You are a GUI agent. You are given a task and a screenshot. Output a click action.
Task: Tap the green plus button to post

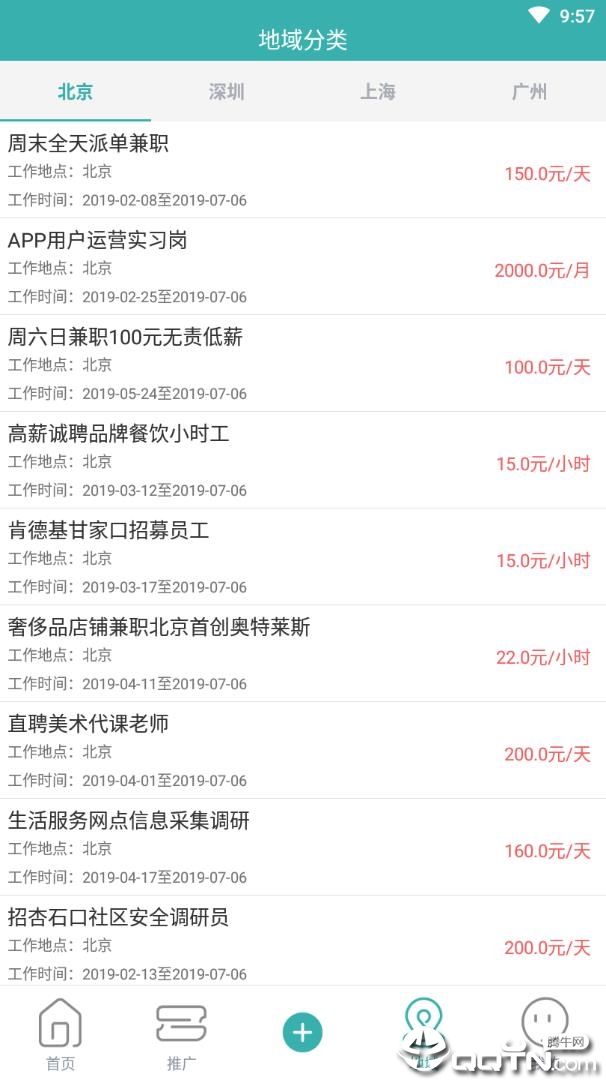click(x=303, y=1032)
